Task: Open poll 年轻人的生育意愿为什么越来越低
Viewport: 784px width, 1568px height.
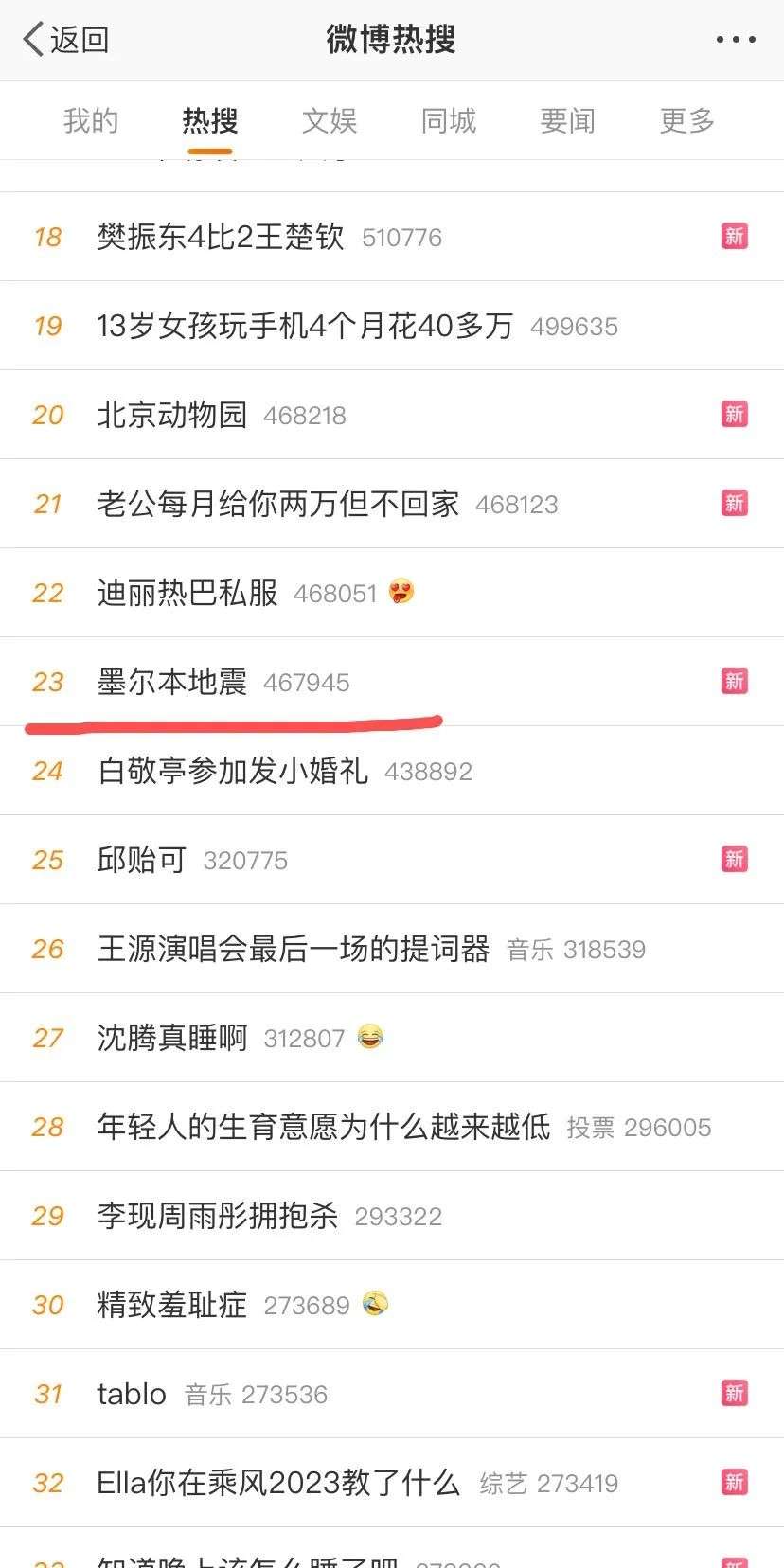Action: click(324, 1127)
